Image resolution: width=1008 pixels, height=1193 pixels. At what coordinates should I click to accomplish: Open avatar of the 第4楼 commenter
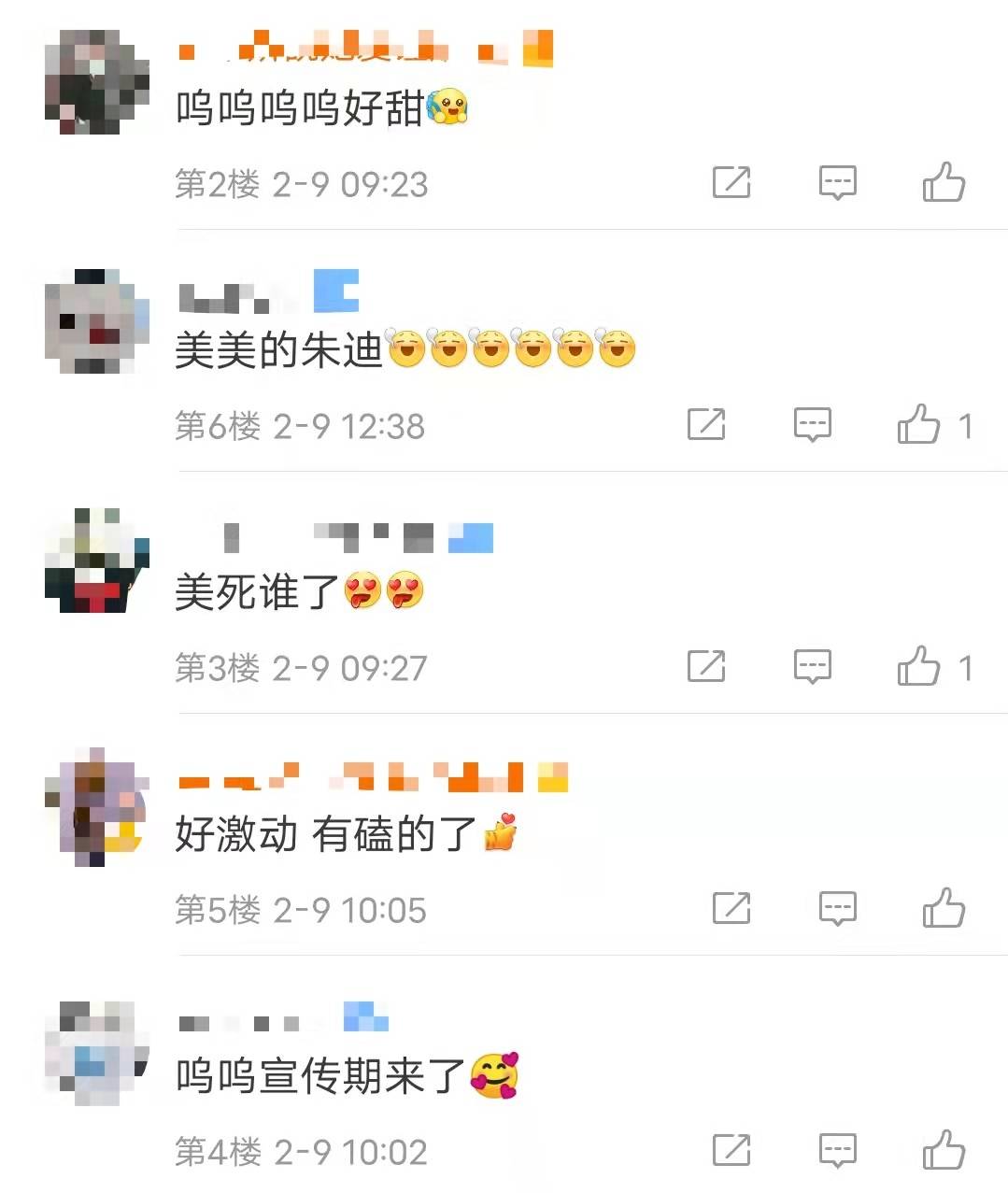click(x=97, y=1053)
